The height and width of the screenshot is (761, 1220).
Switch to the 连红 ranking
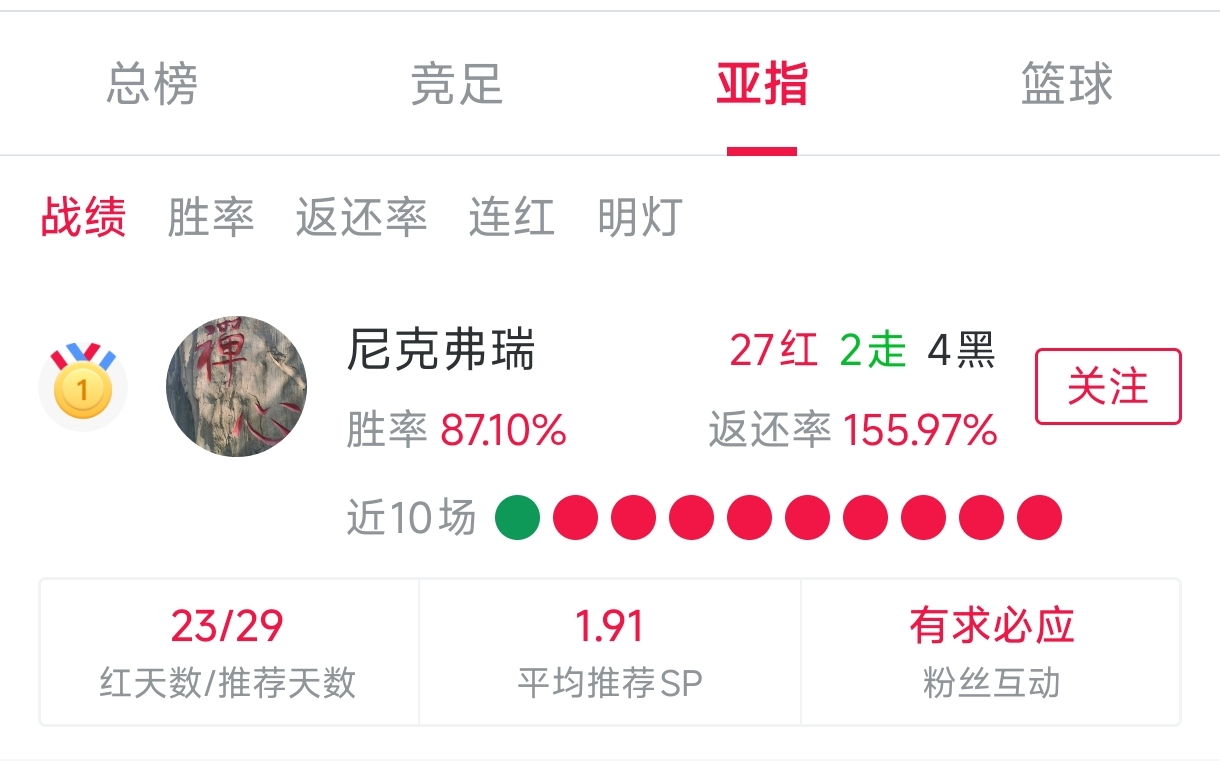point(511,217)
